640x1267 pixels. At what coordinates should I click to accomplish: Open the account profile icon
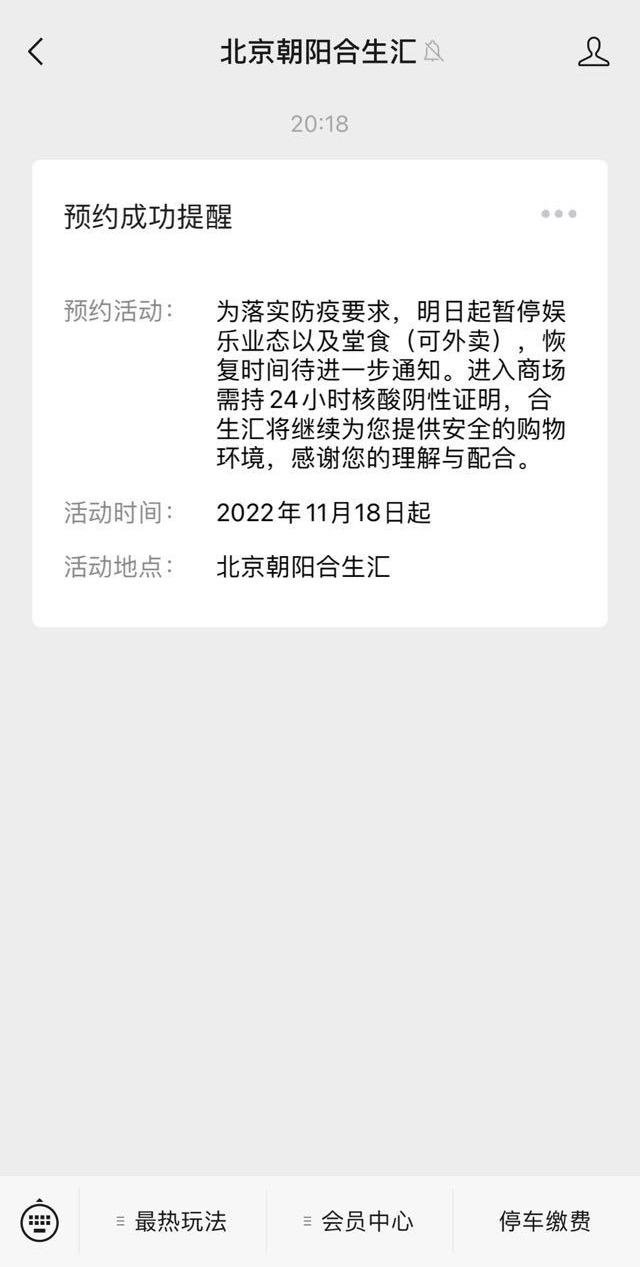click(x=594, y=52)
